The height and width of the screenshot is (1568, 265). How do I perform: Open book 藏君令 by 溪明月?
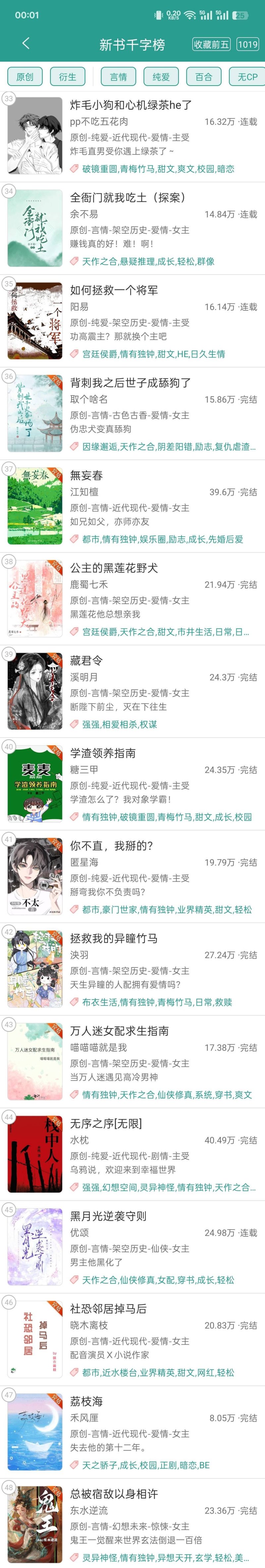click(x=86, y=660)
